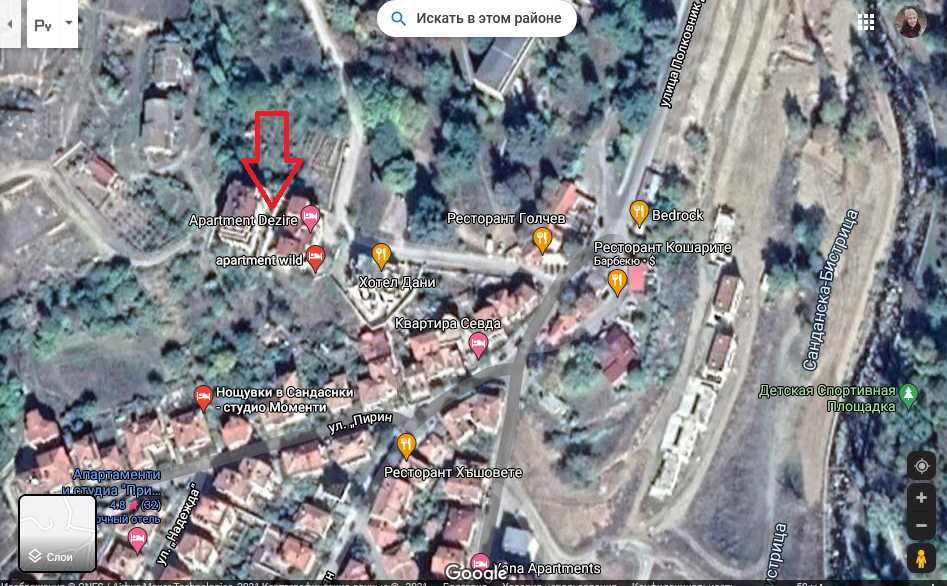This screenshot has width=947, height=586.
Task: Zoom in with the plus button
Action: (x=921, y=497)
